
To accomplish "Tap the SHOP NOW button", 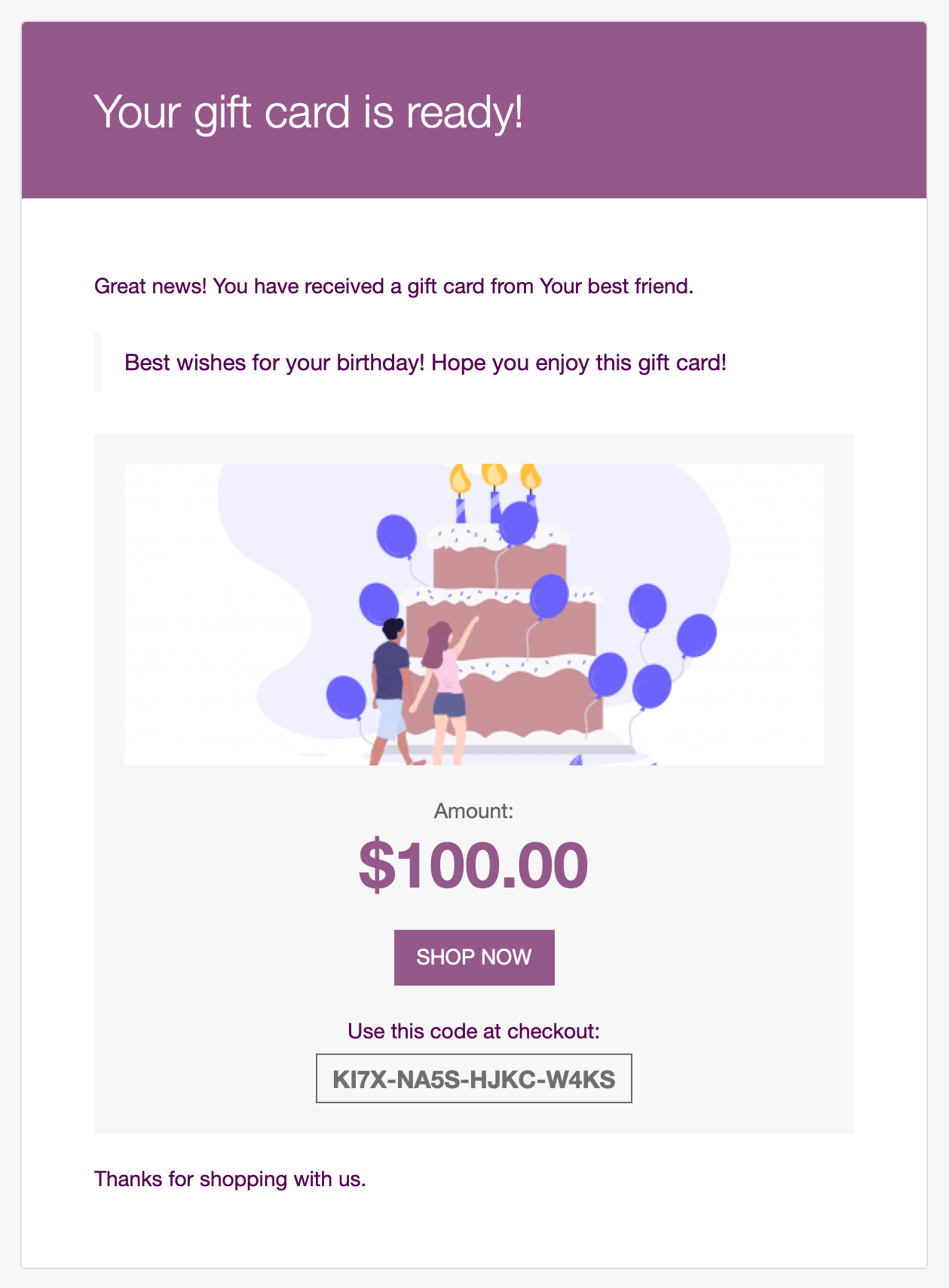I will [474, 957].
